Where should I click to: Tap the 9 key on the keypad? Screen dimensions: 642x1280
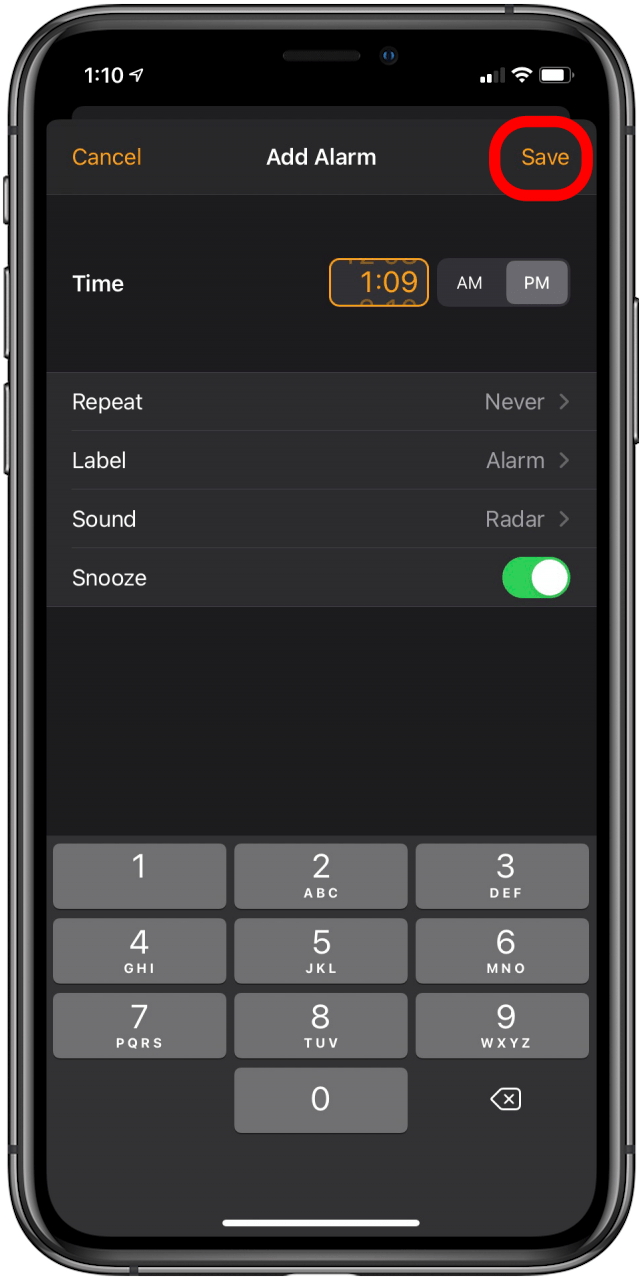503,1025
